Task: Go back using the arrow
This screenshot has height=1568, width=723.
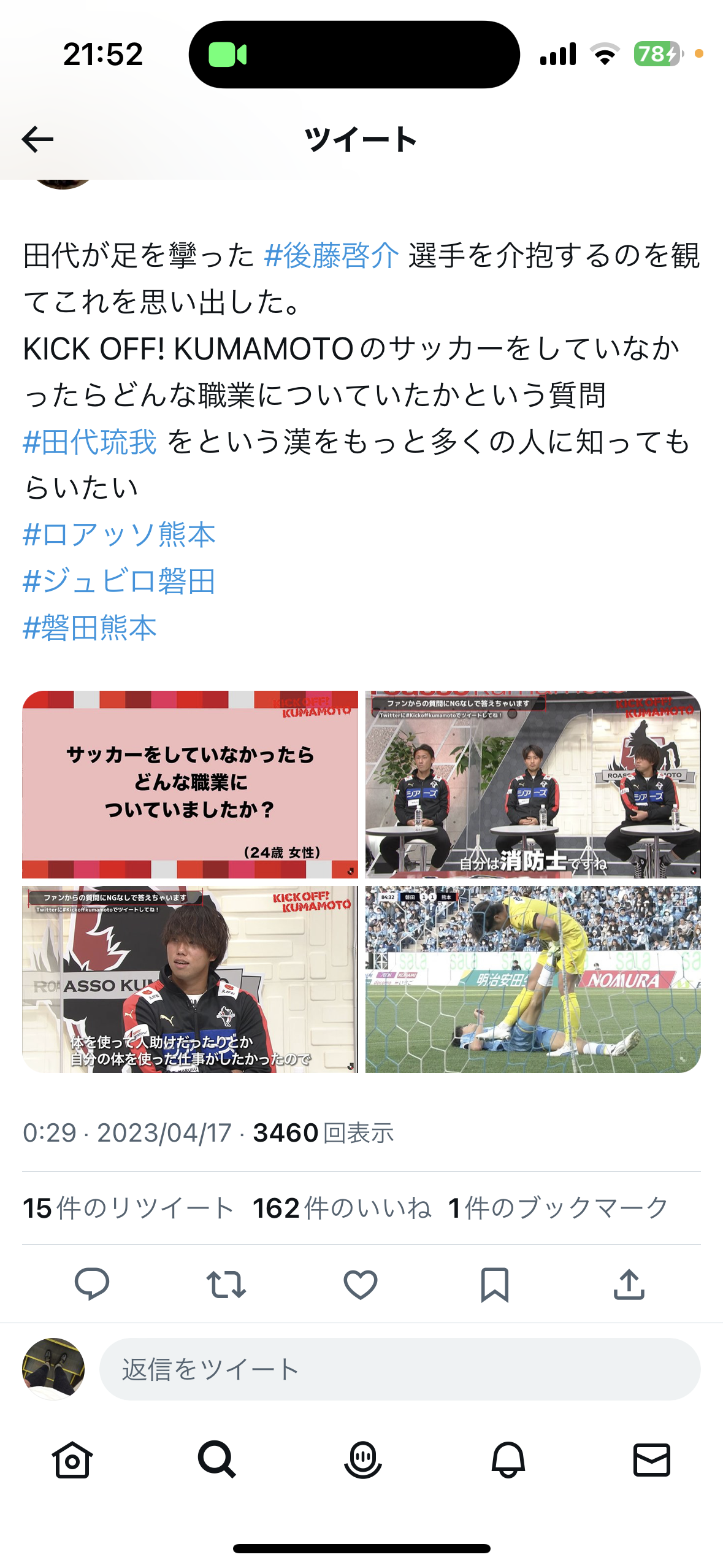Action: click(x=37, y=140)
